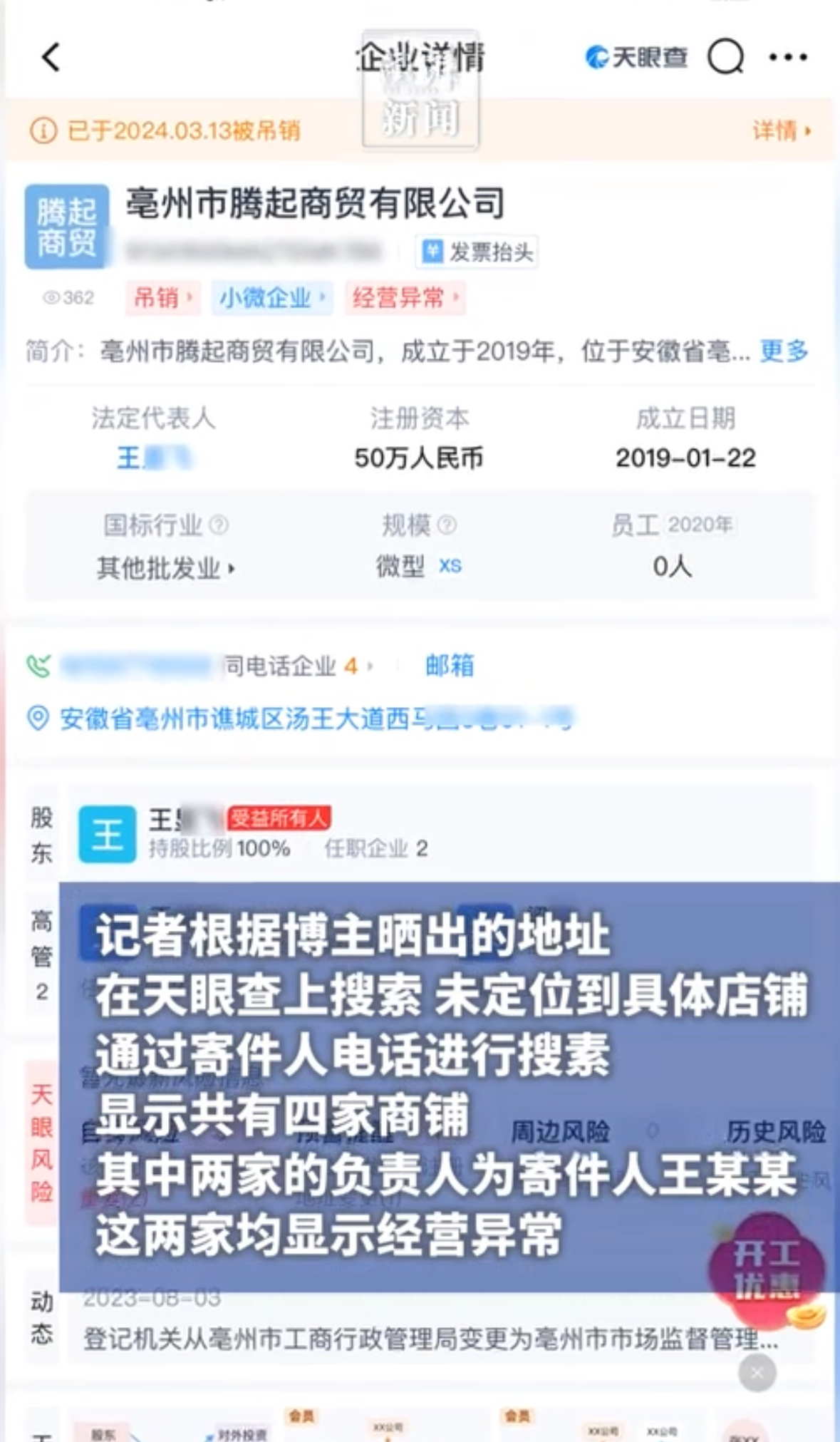This screenshot has height=1442, width=840.
Task: View 详情 of the revocation notice
Action: coord(782,130)
